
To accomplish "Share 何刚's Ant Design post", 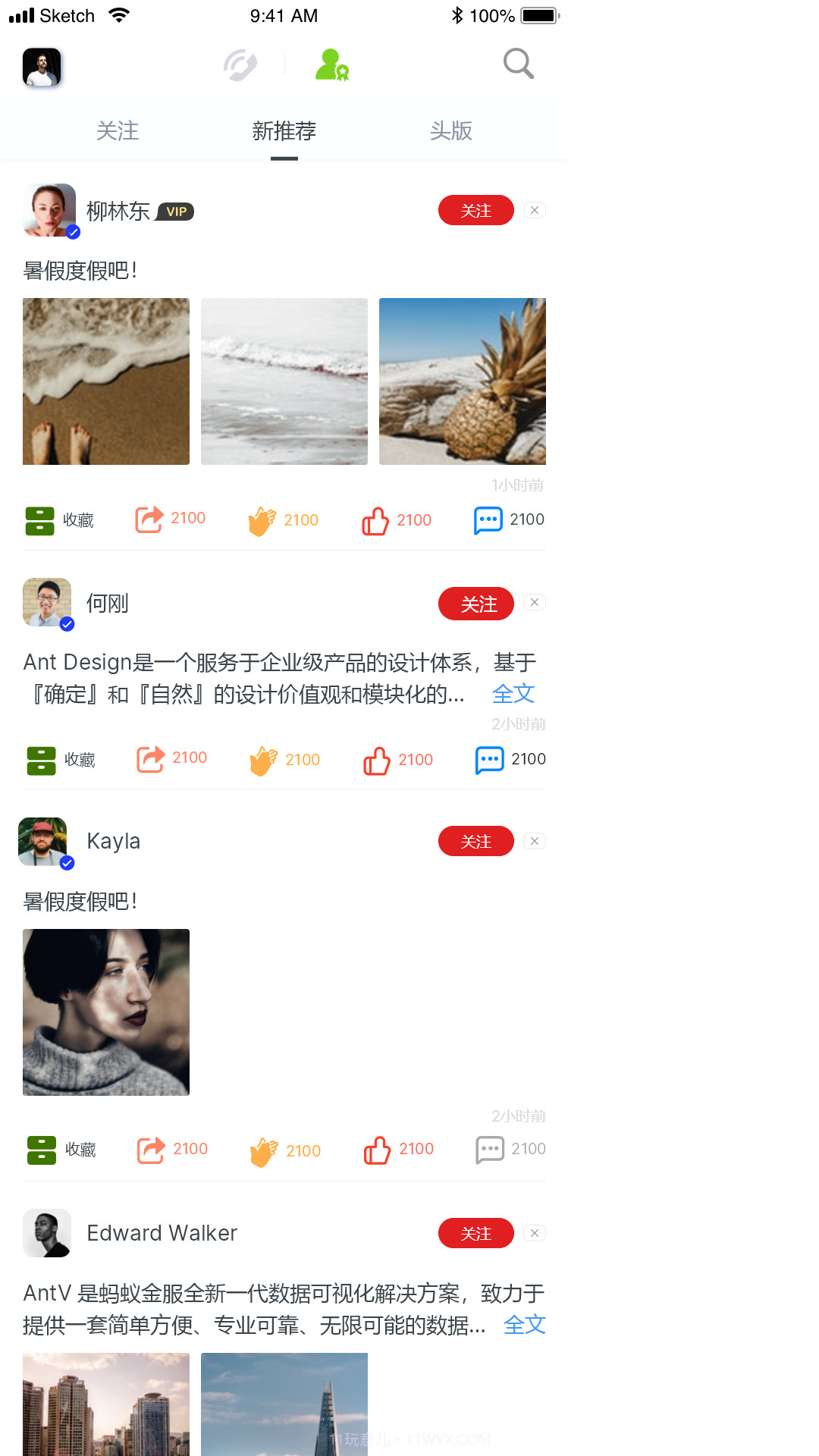I will click(149, 758).
